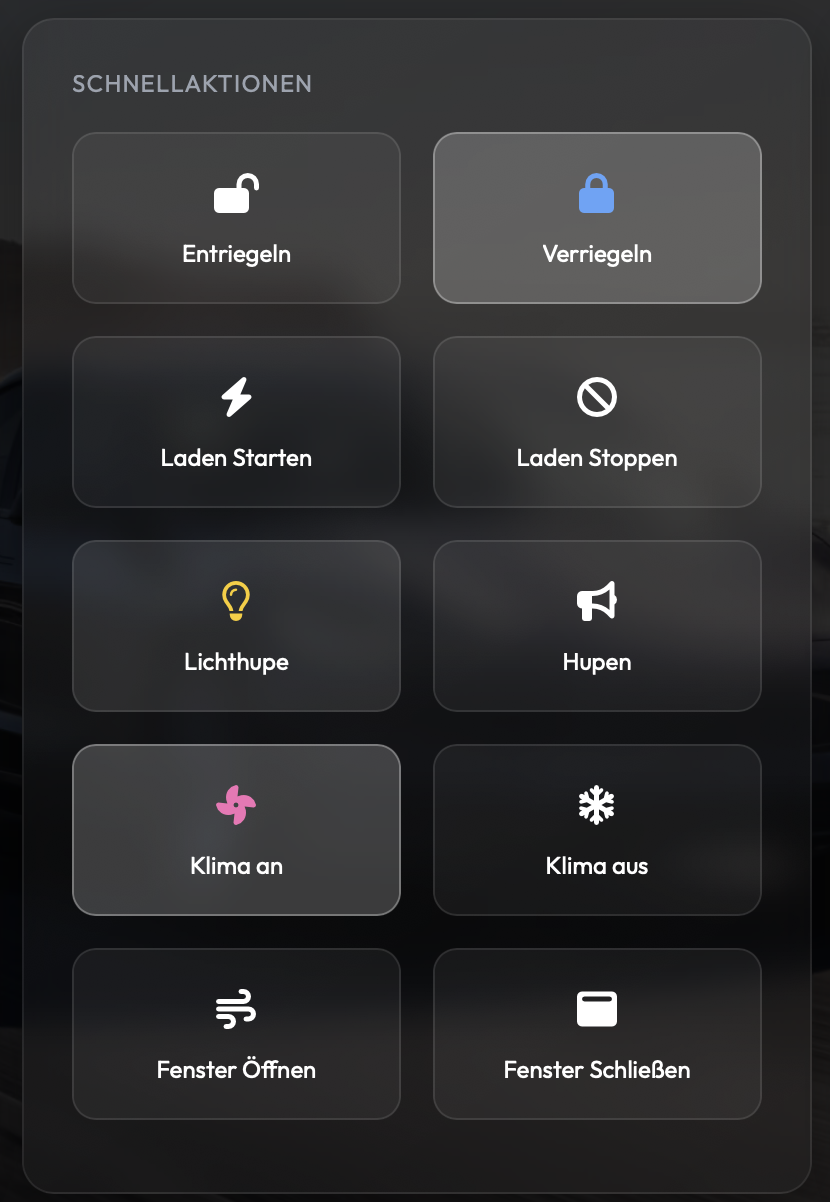
Task: Select the blue closed lock icon
Action: click(596, 193)
